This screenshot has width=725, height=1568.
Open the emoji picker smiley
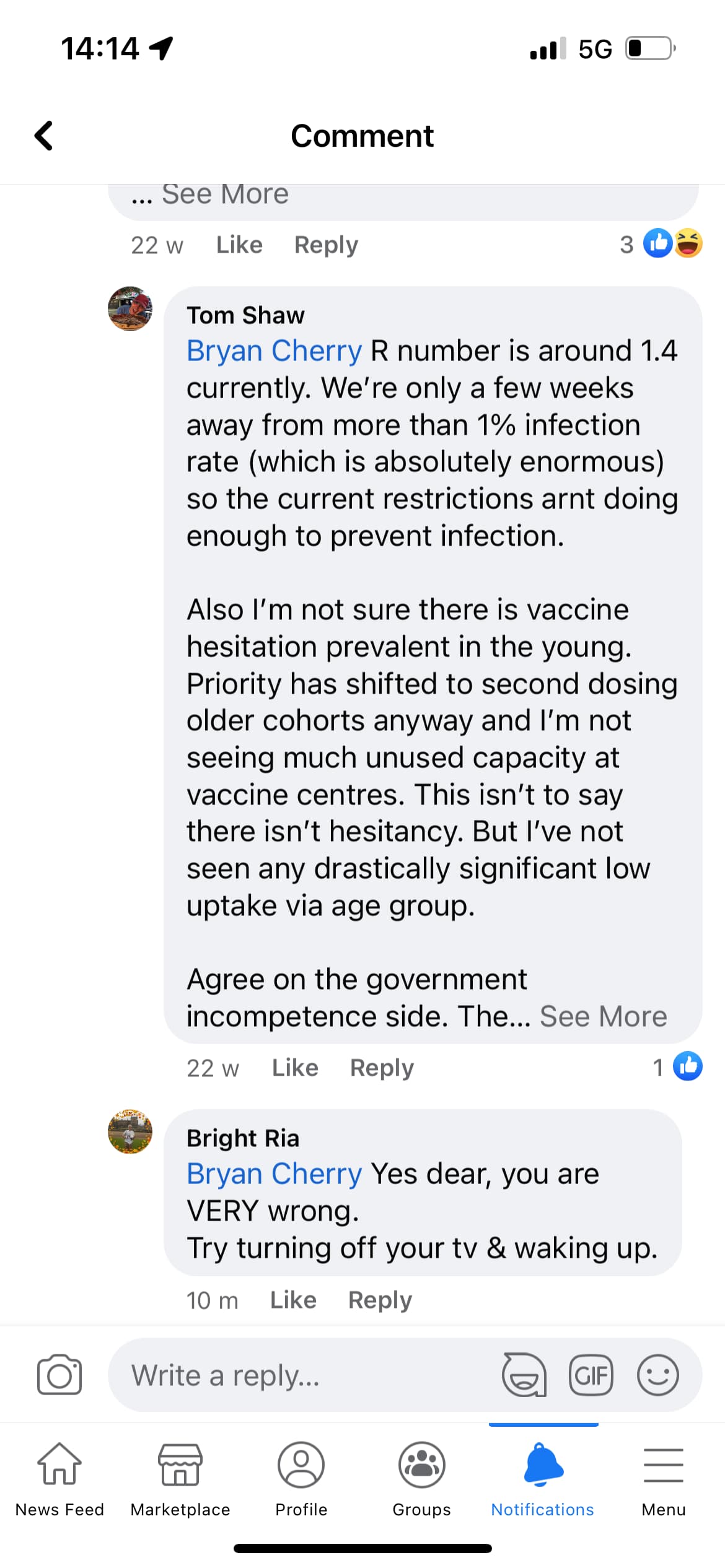point(657,1375)
